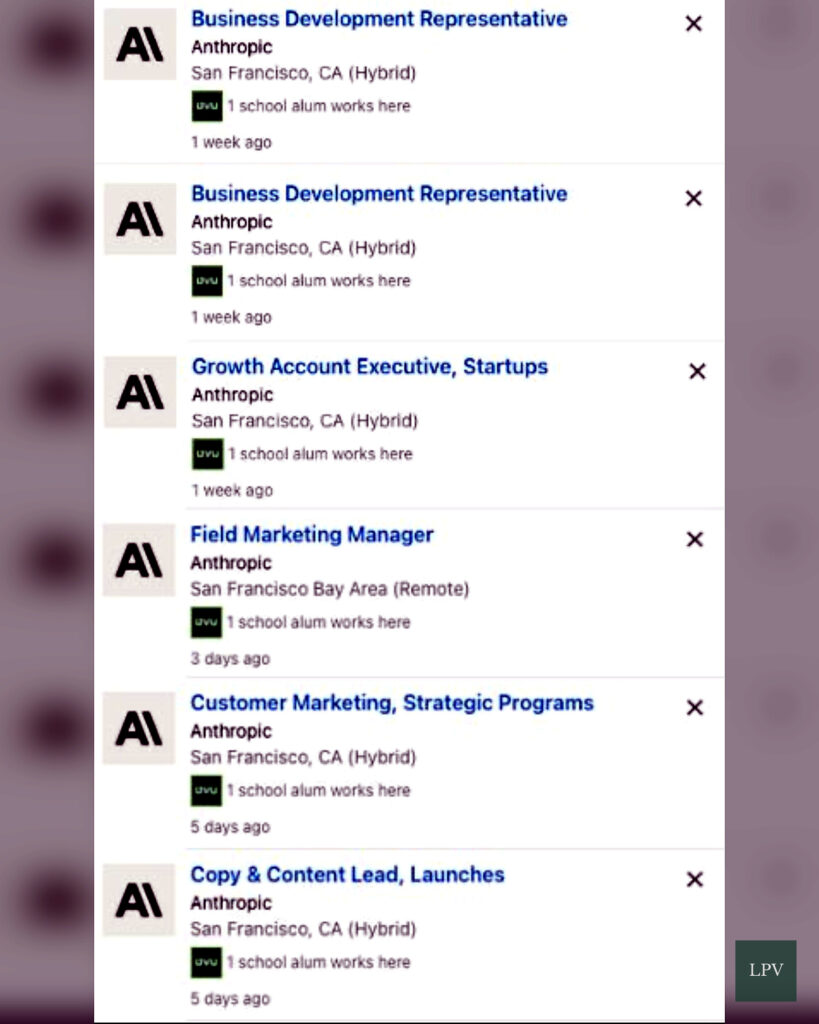The width and height of the screenshot is (819, 1024).
Task: Select Anthropic company name under Field Marketing Manager
Action: (x=231, y=562)
